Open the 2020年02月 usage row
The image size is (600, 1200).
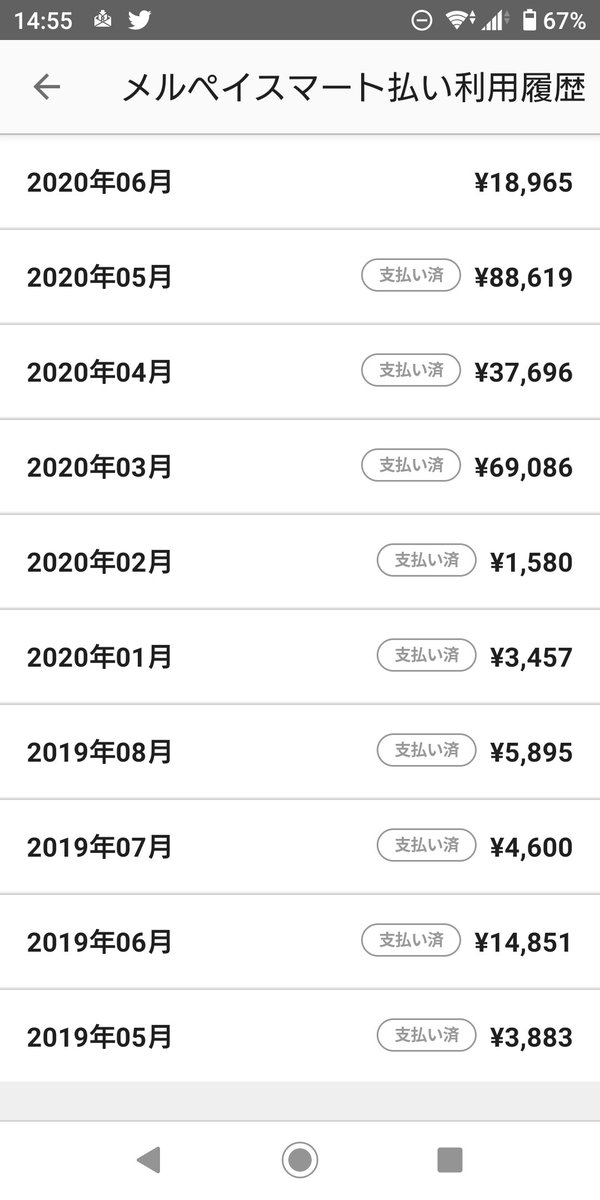pyautogui.click(x=300, y=562)
